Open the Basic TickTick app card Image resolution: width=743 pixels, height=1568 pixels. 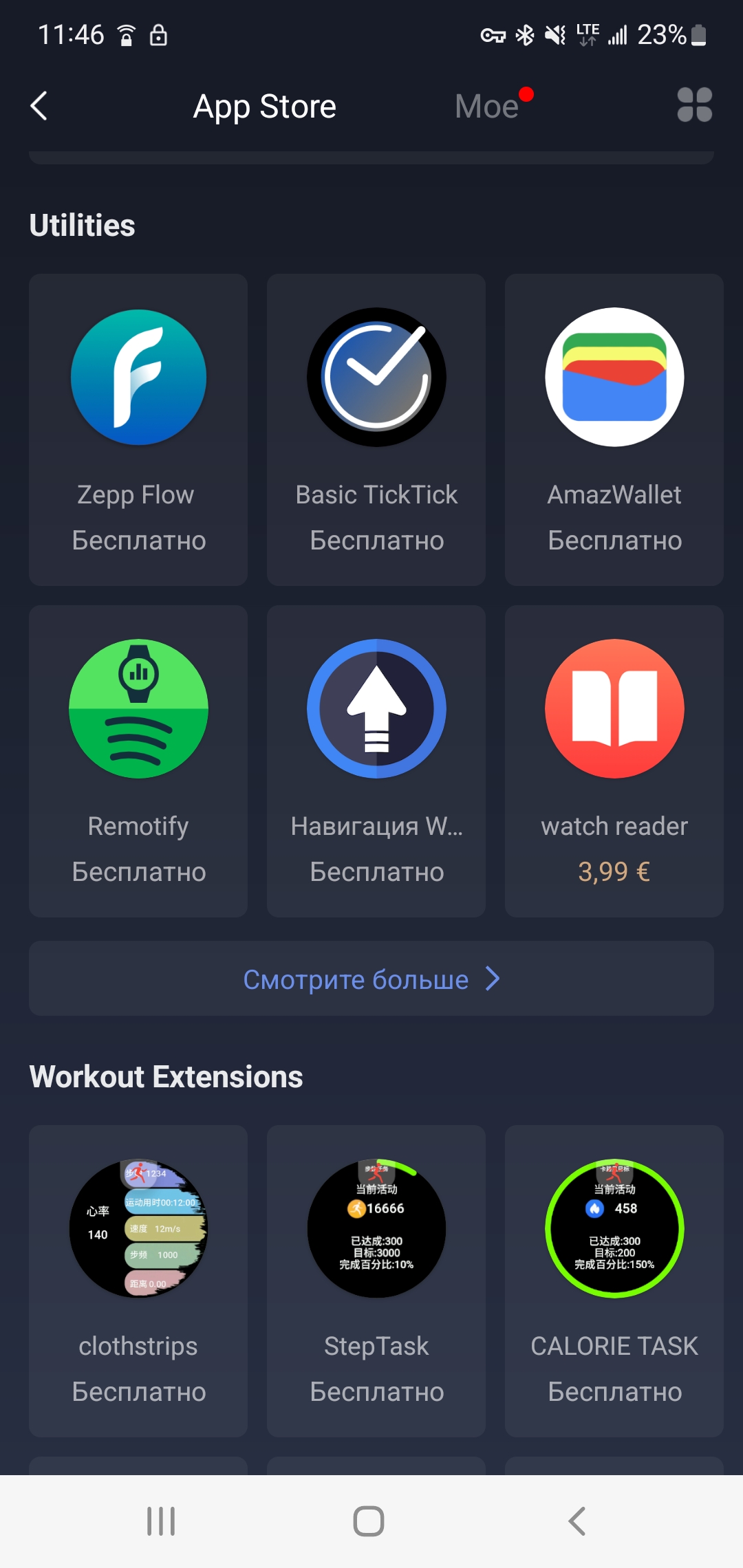tap(376, 430)
